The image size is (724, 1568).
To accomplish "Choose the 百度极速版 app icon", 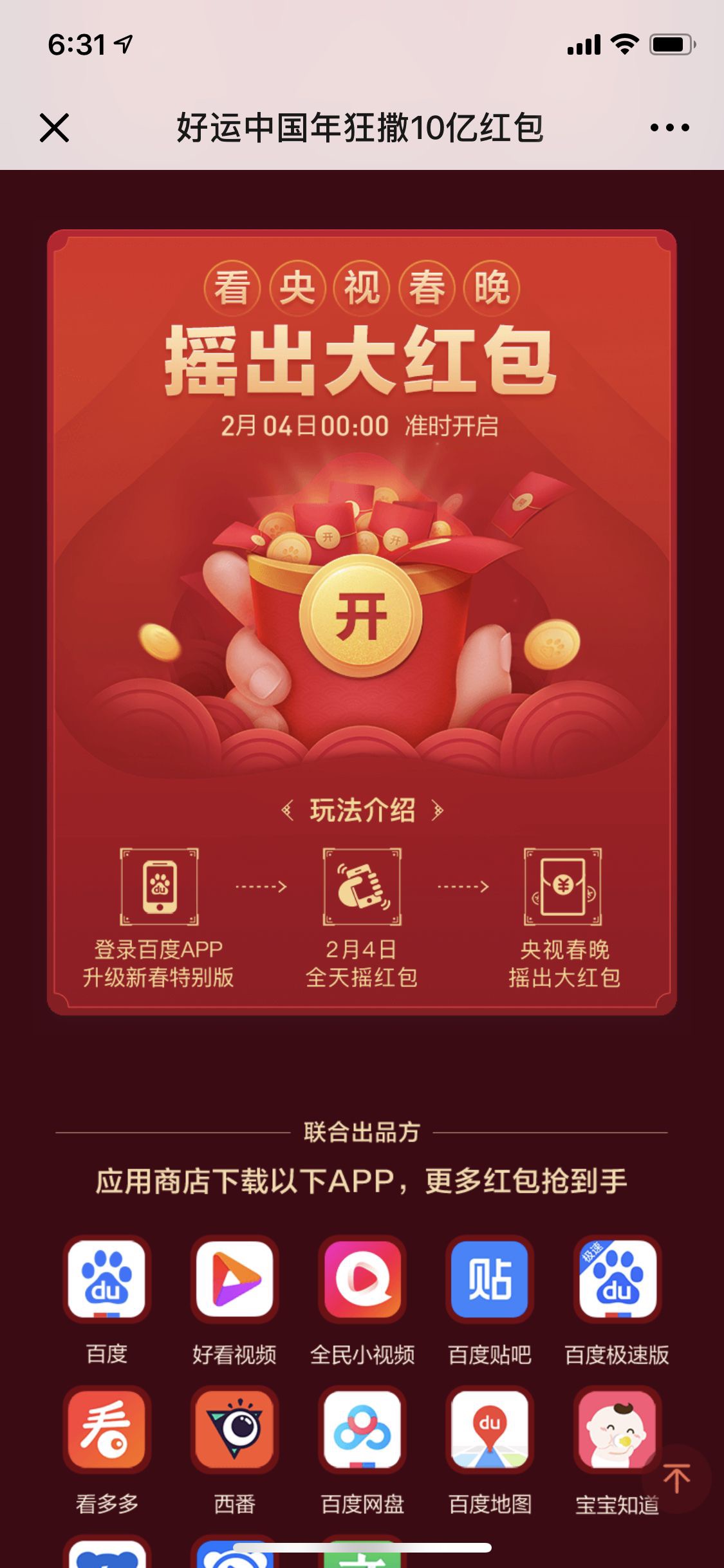I will pyautogui.click(x=618, y=1278).
